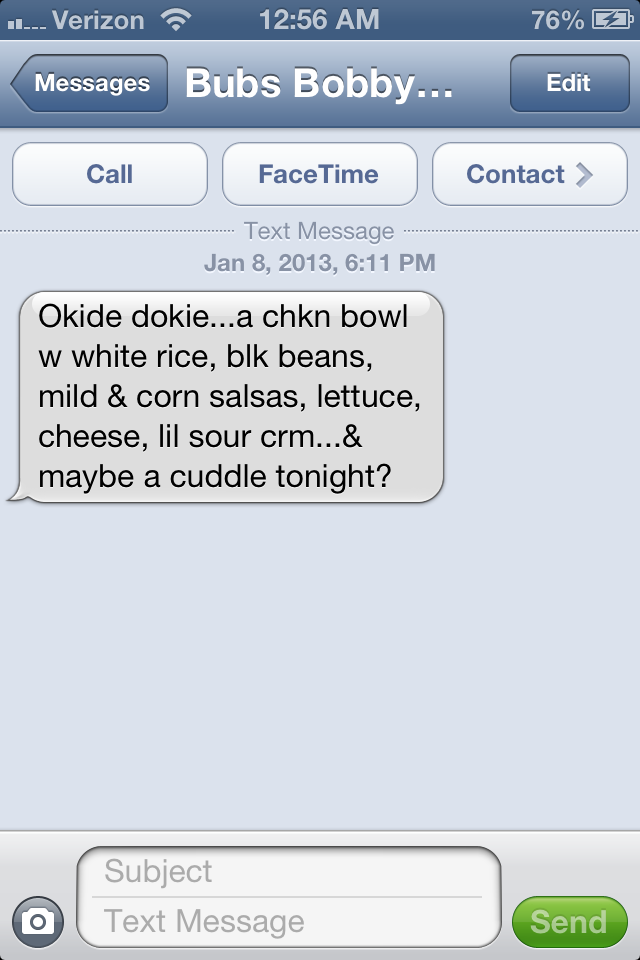Focus the Subject field

288,871
